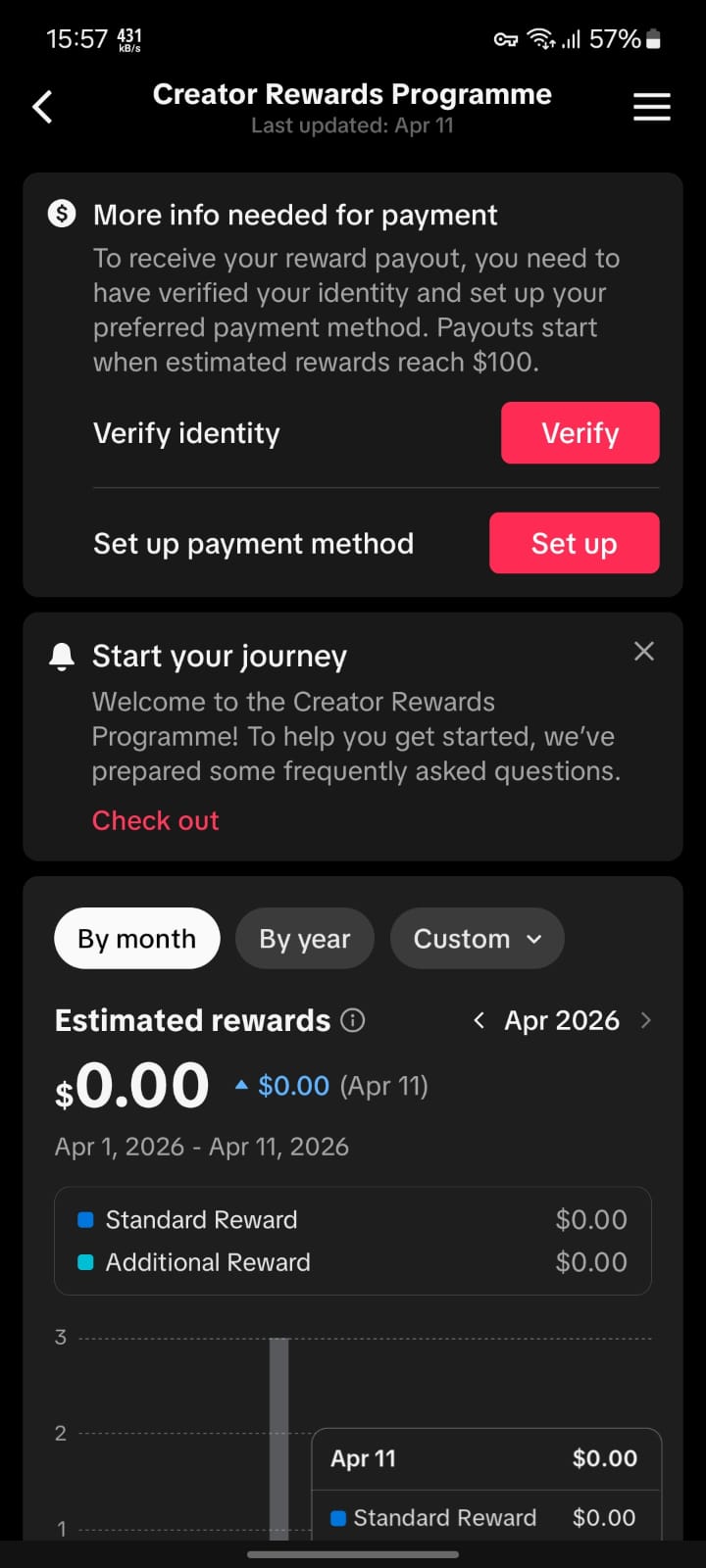The height and width of the screenshot is (1568, 706).
Task: Open the Check out link
Action: (x=155, y=820)
